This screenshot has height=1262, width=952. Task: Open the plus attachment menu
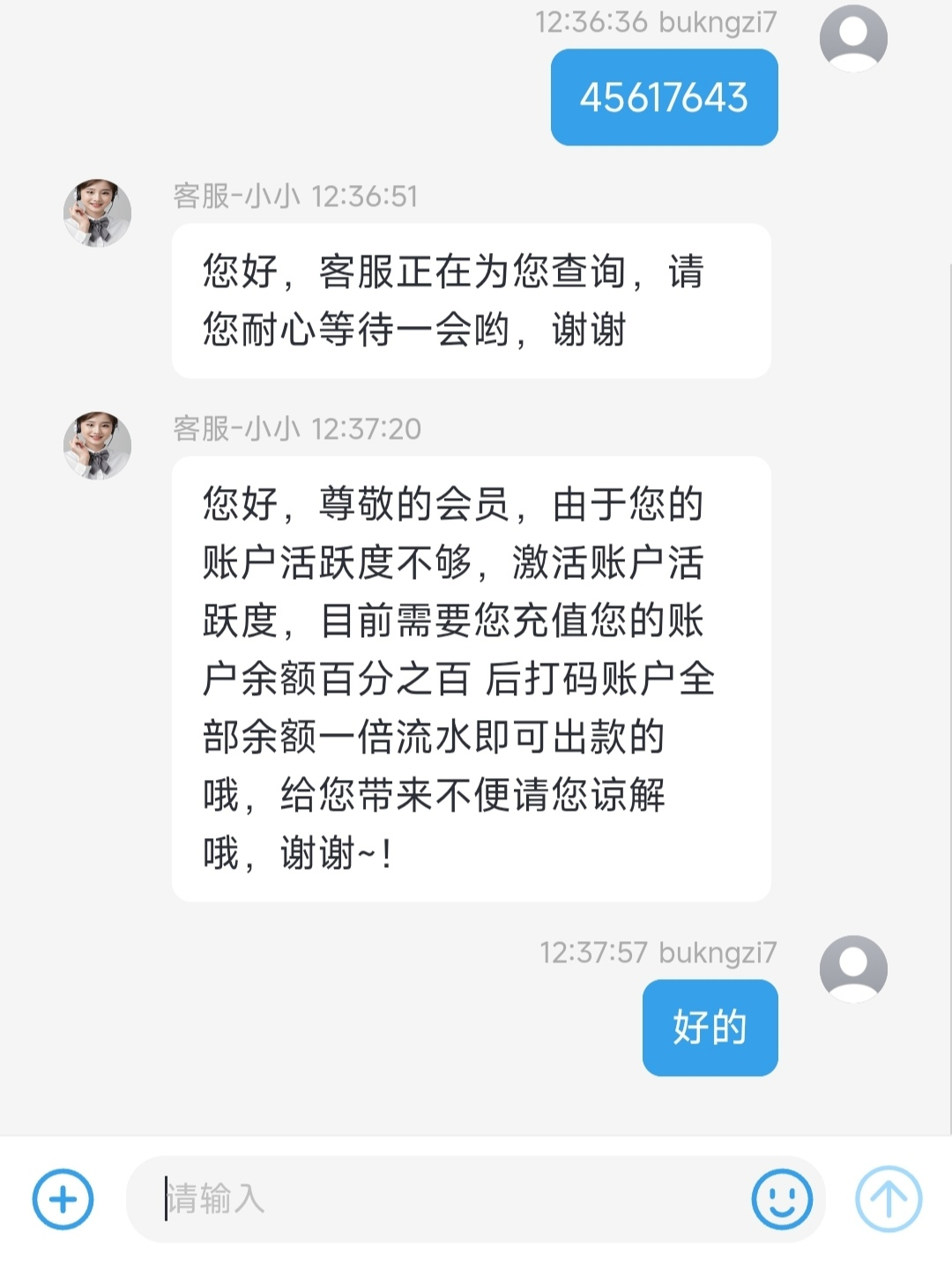click(x=63, y=1199)
